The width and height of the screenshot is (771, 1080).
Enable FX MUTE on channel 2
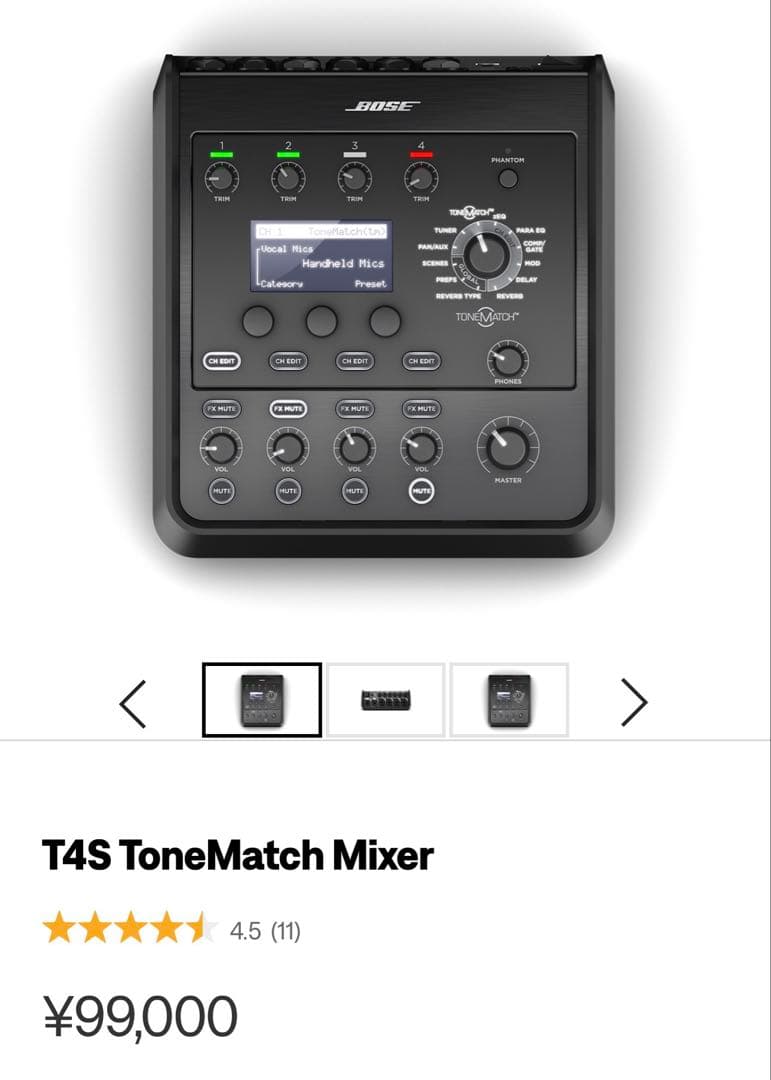287,409
